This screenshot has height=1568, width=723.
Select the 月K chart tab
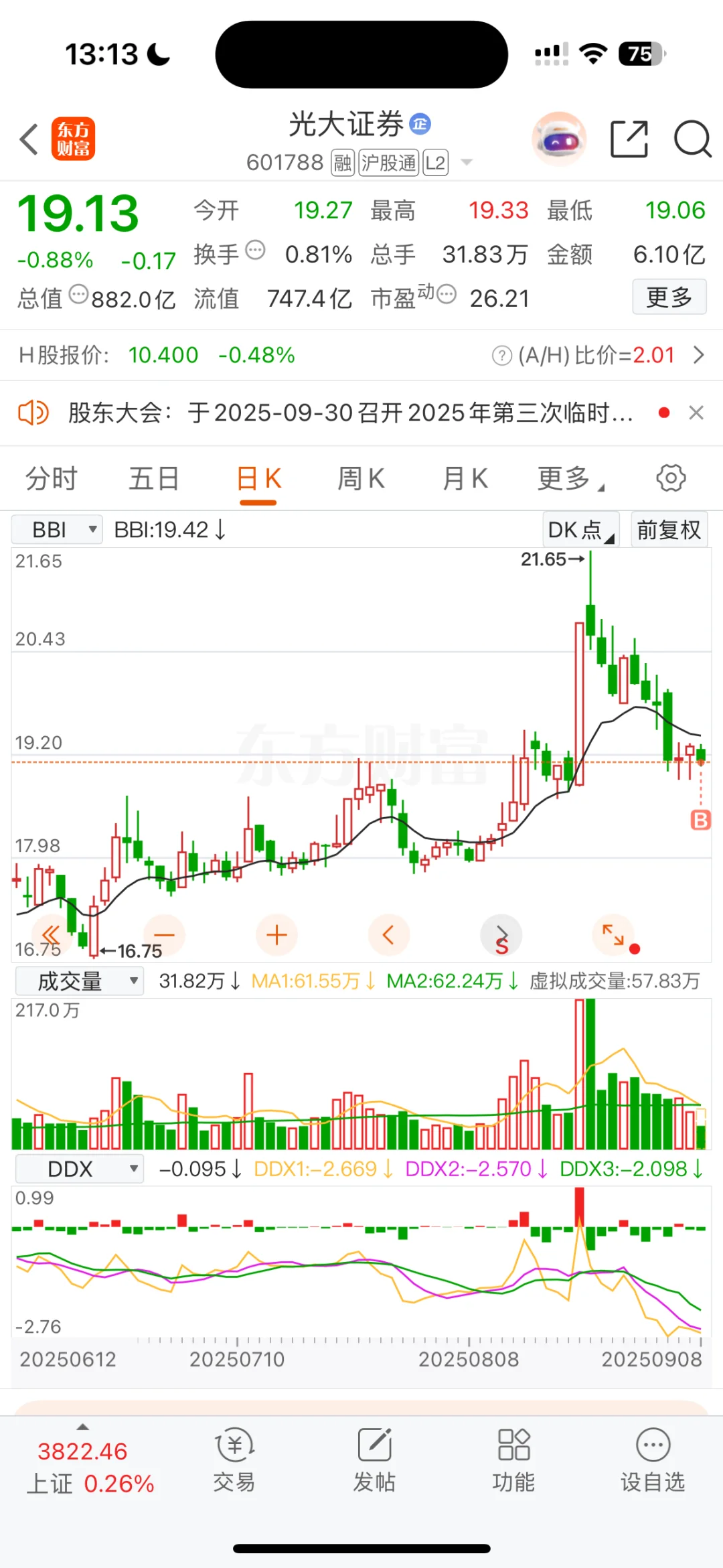[x=465, y=479]
